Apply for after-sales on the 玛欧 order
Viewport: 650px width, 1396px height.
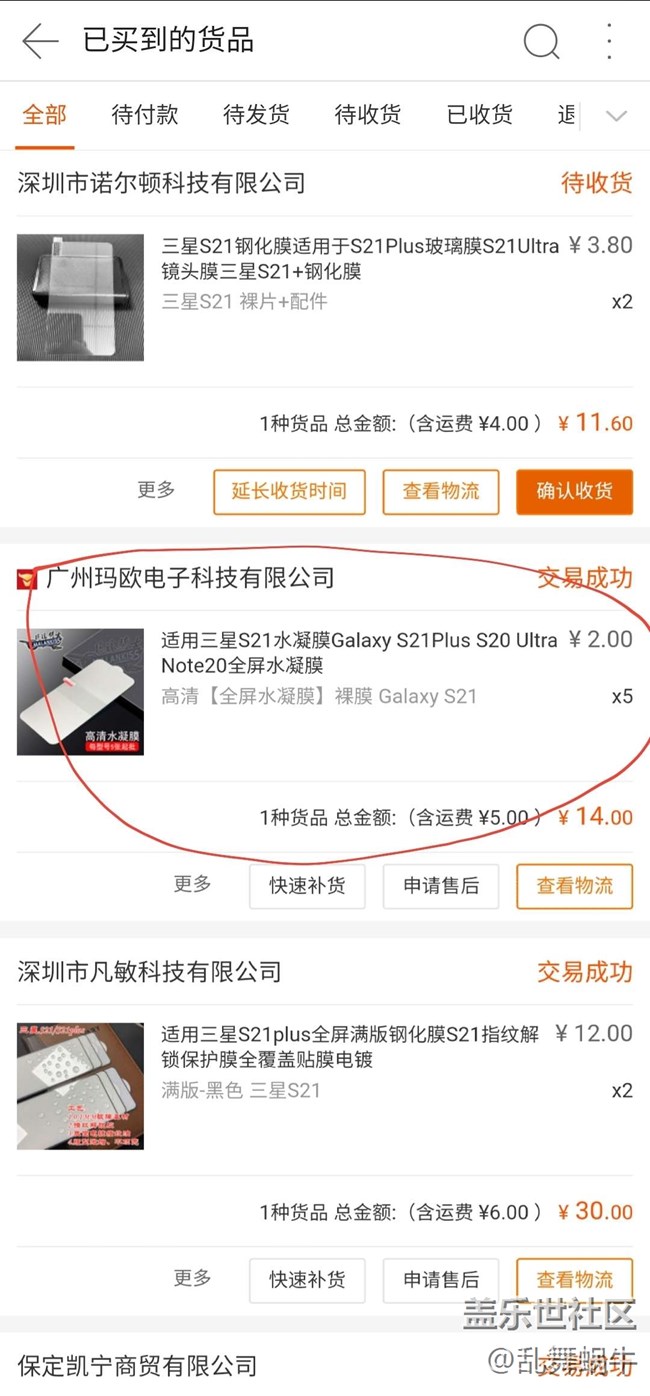click(441, 886)
